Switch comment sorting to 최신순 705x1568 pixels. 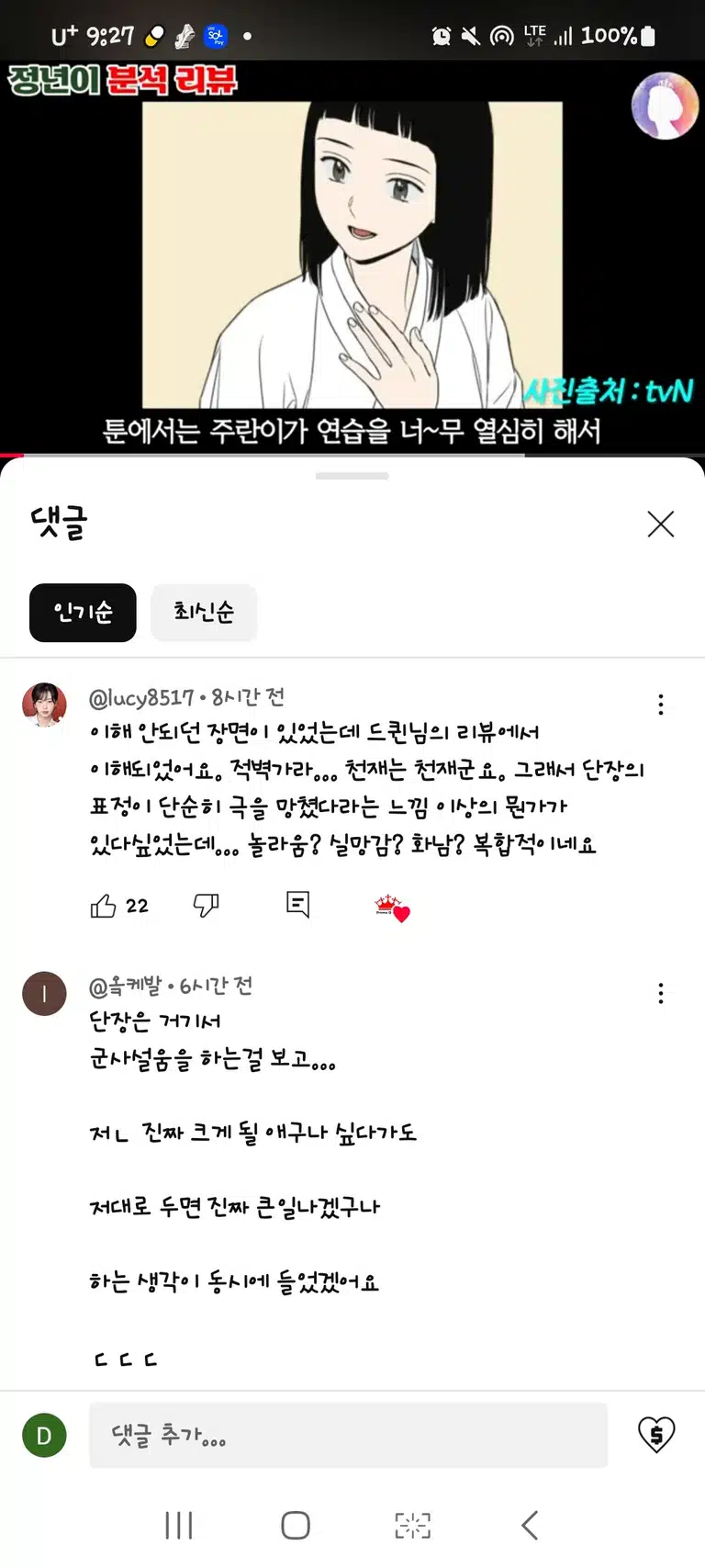204,613
